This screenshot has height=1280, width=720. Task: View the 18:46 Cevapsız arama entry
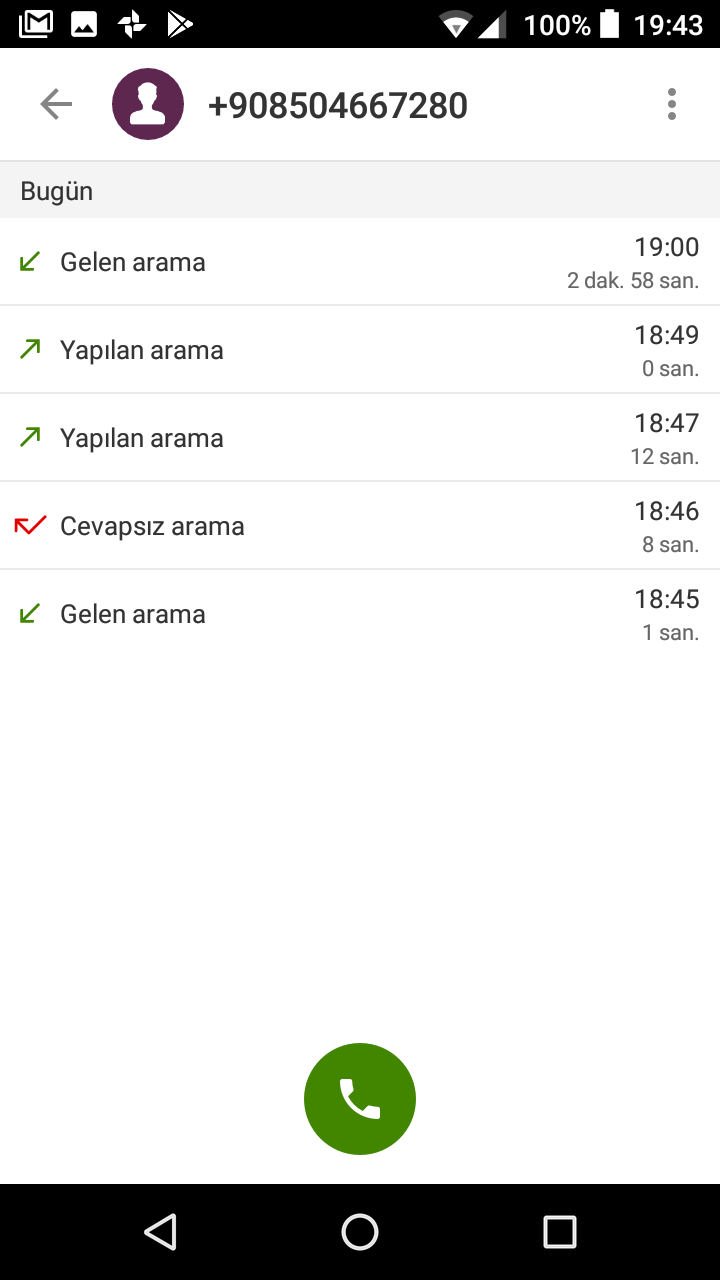pos(360,526)
